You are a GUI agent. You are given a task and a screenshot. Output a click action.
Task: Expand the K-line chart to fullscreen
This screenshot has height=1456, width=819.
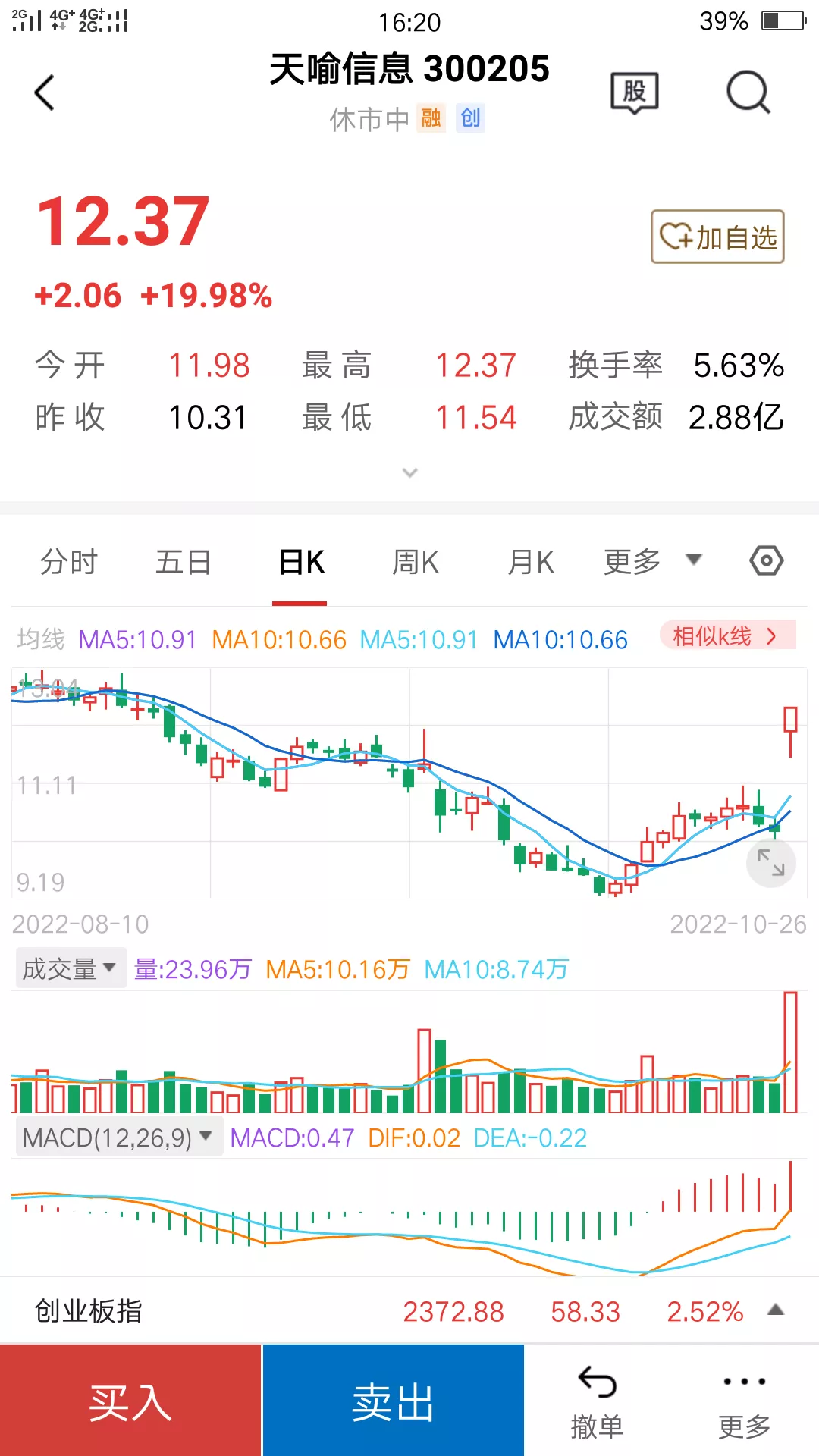[x=770, y=863]
